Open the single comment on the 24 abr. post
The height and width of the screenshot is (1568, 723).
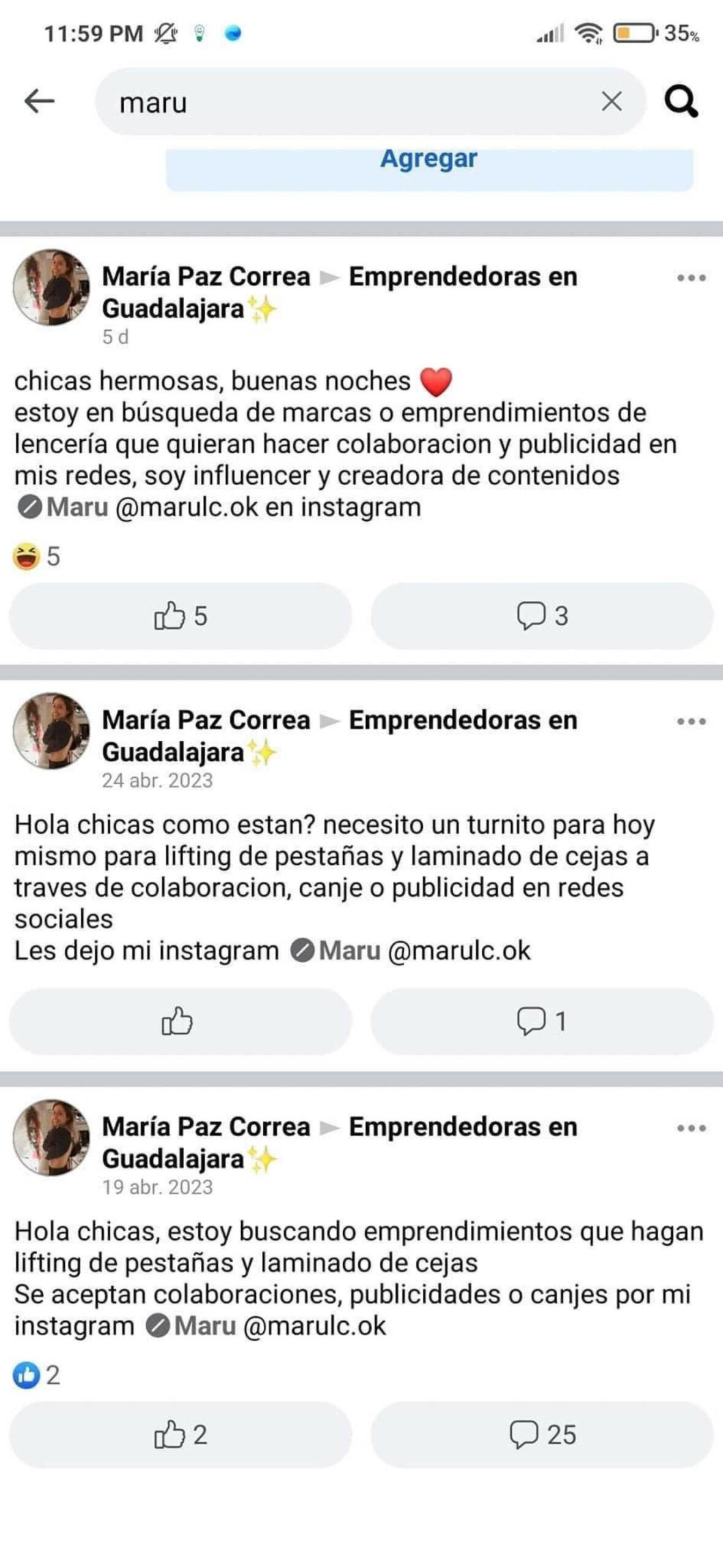tap(542, 1021)
